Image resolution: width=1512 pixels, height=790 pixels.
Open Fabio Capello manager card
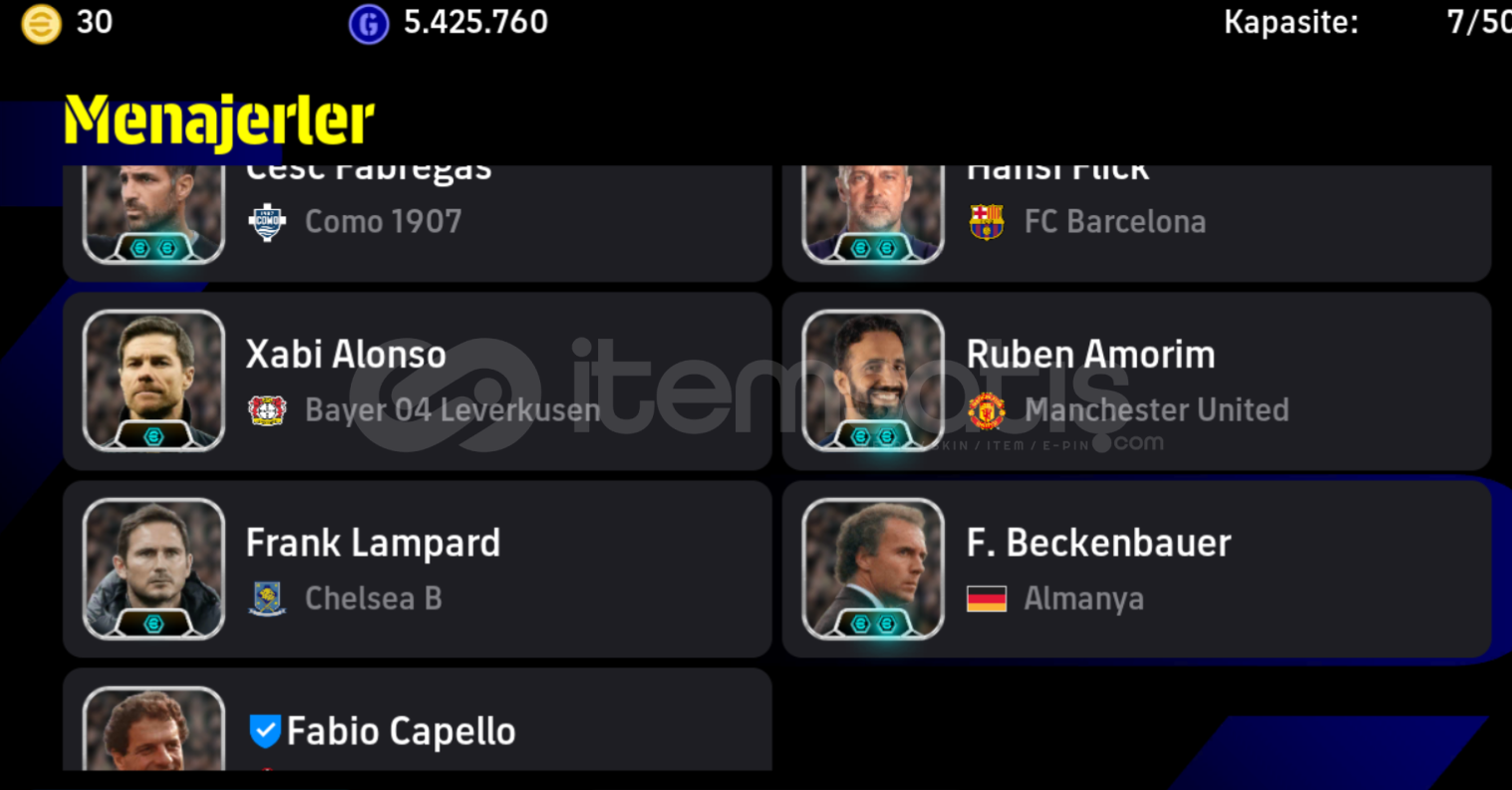pos(417,725)
